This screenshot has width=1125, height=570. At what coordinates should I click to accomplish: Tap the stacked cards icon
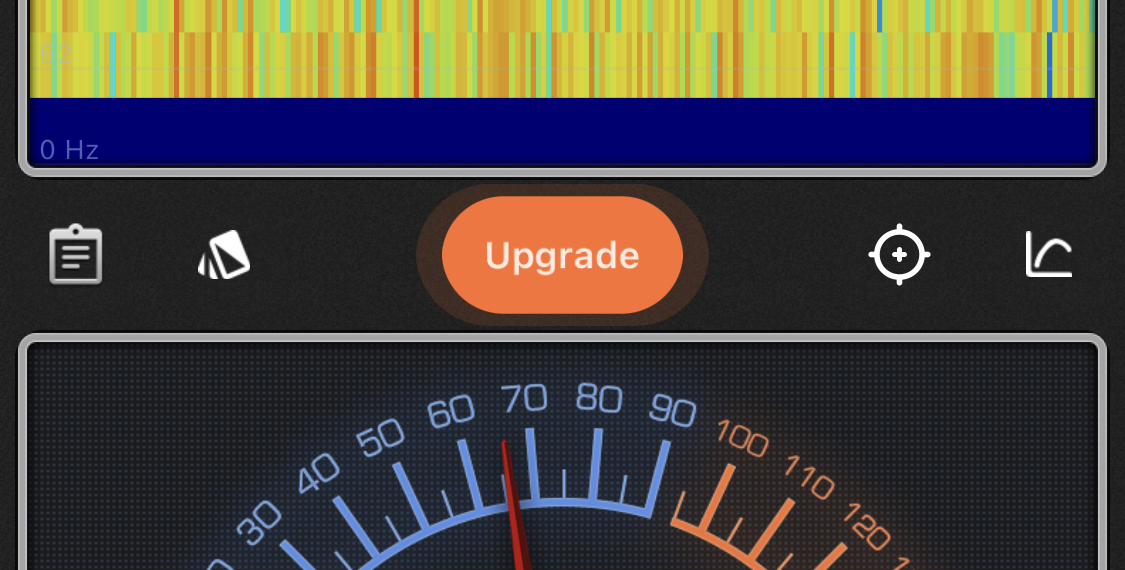tap(224, 255)
